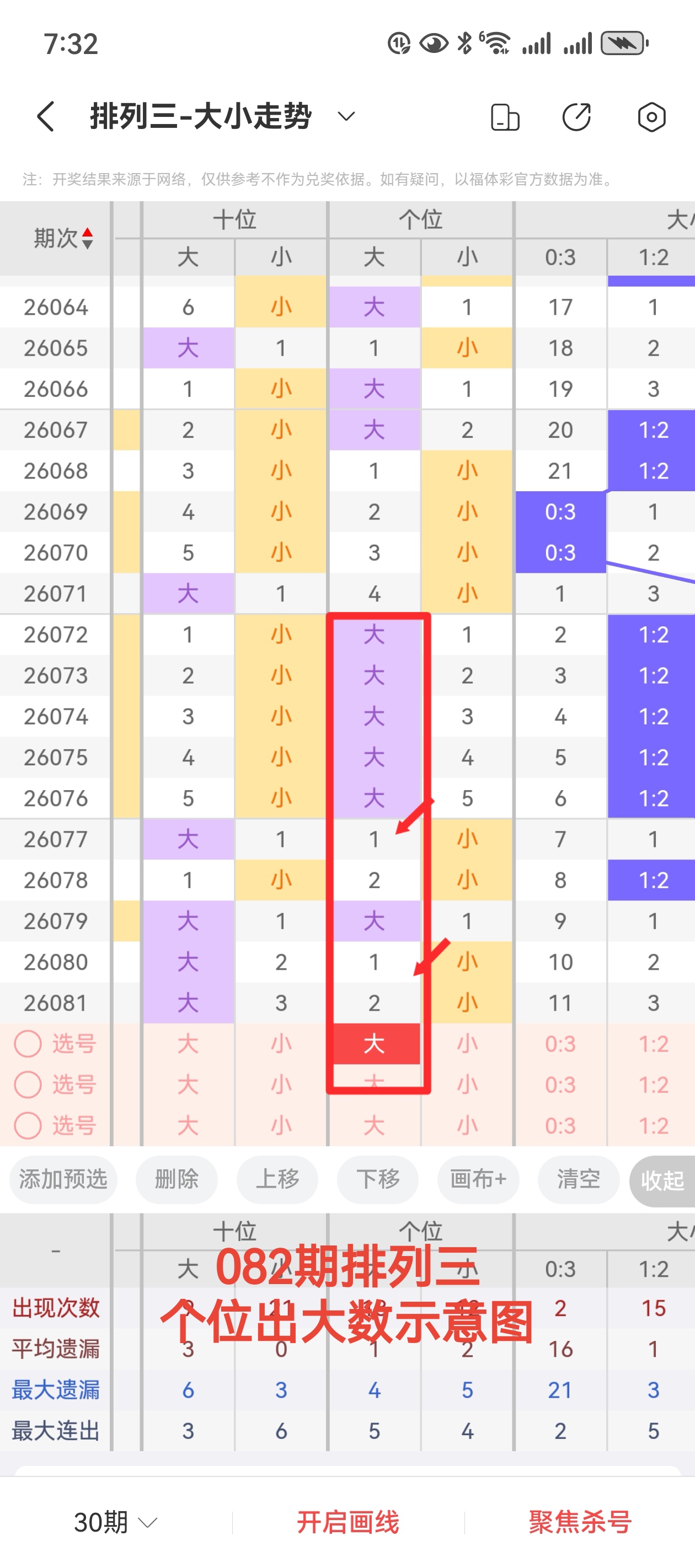The image size is (695, 1568).
Task: Enable drawing with 开启画线
Action: tap(348, 1522)
